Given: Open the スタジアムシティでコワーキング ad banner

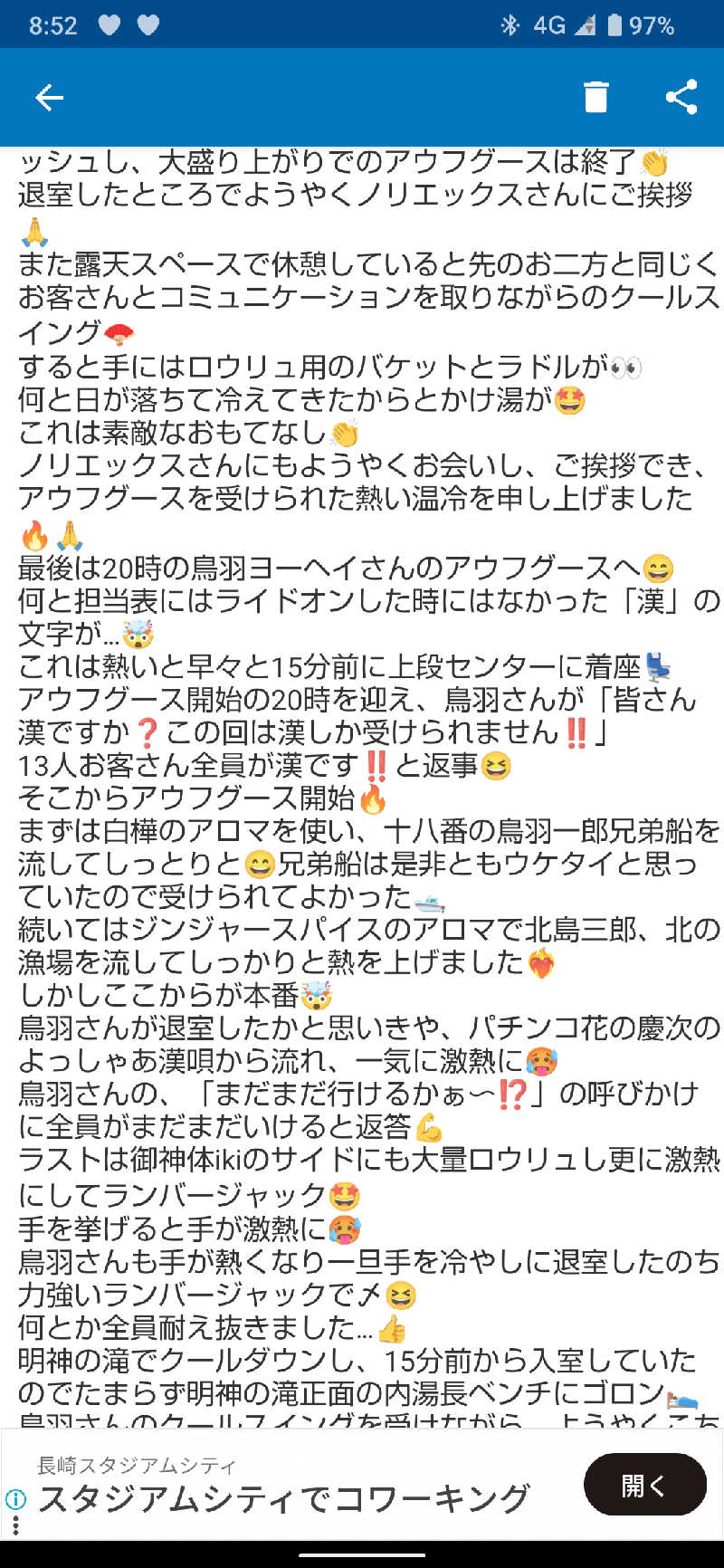Looking at the screenshot, I should [282, 1498].
